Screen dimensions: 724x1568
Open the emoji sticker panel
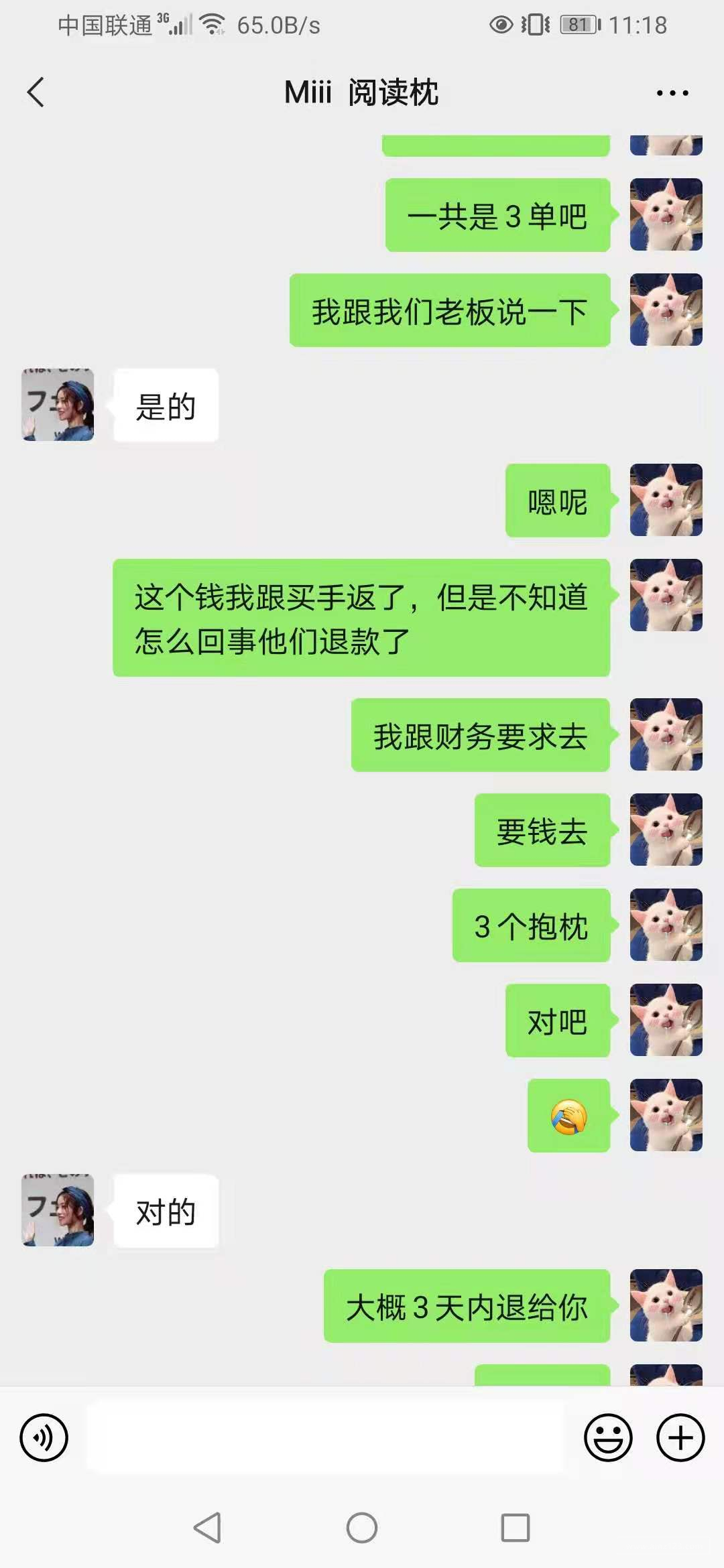[x=608, y=1437]
